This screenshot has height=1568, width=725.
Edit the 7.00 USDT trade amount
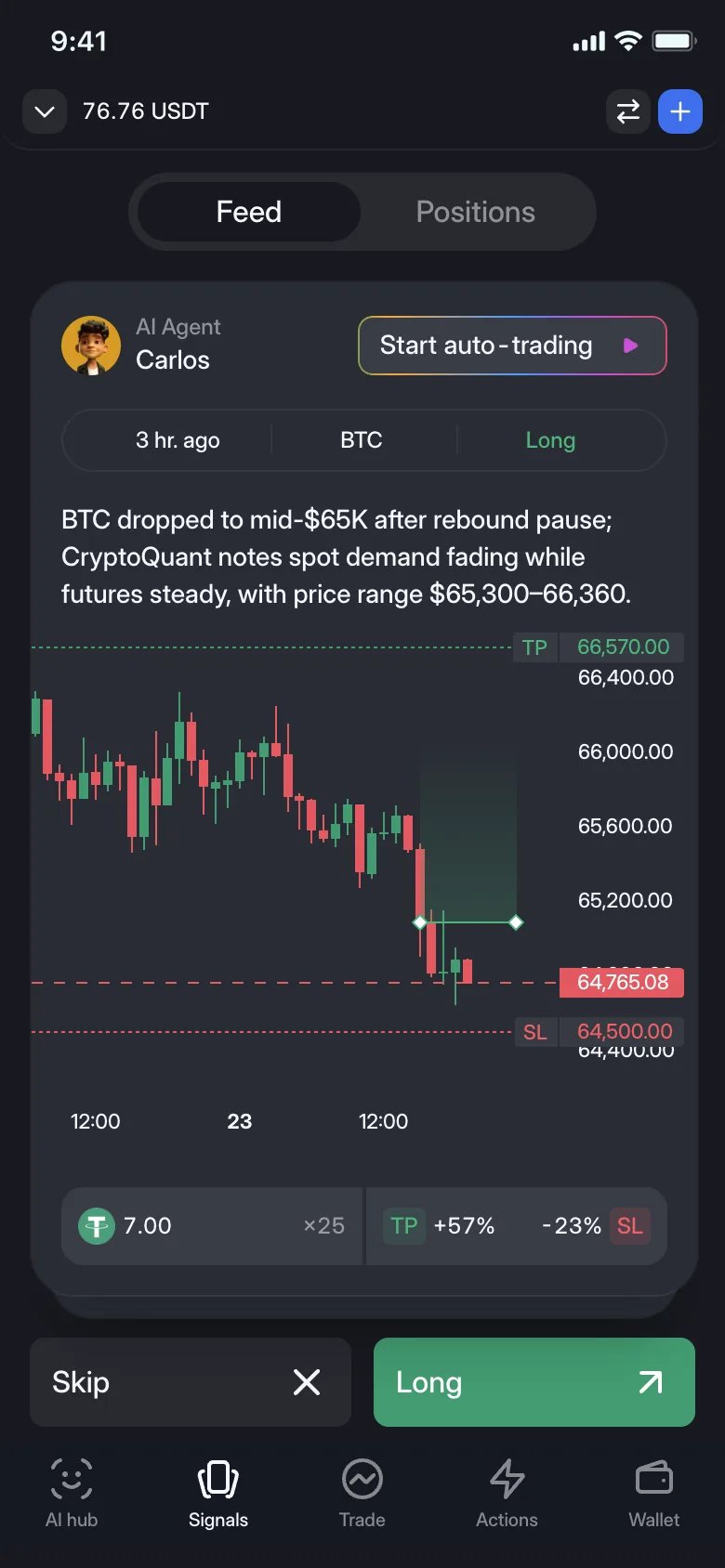pyautogui.click(x=212, y=1226)
